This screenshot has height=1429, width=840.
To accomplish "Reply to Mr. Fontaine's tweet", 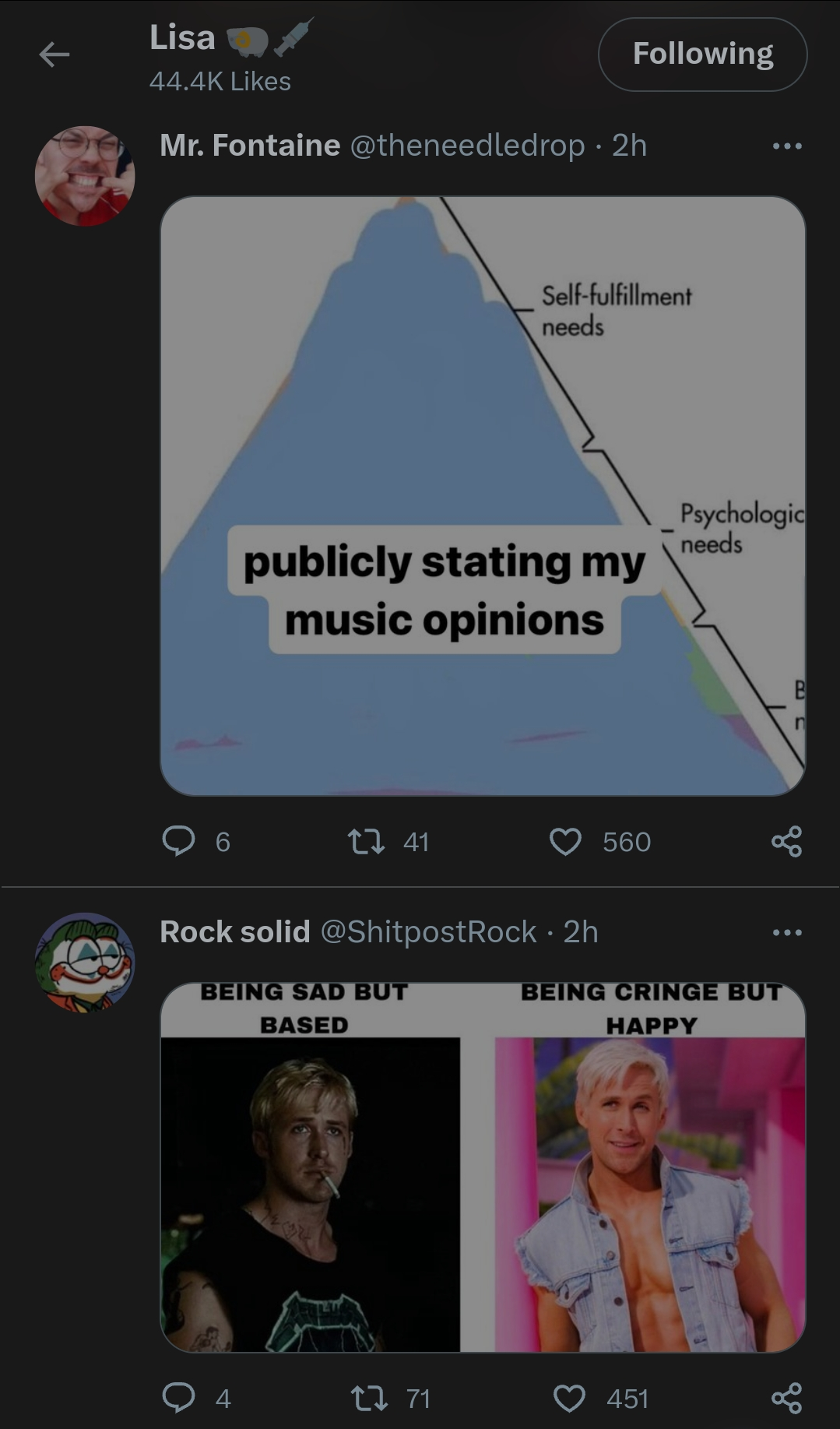I will point(179,841).
